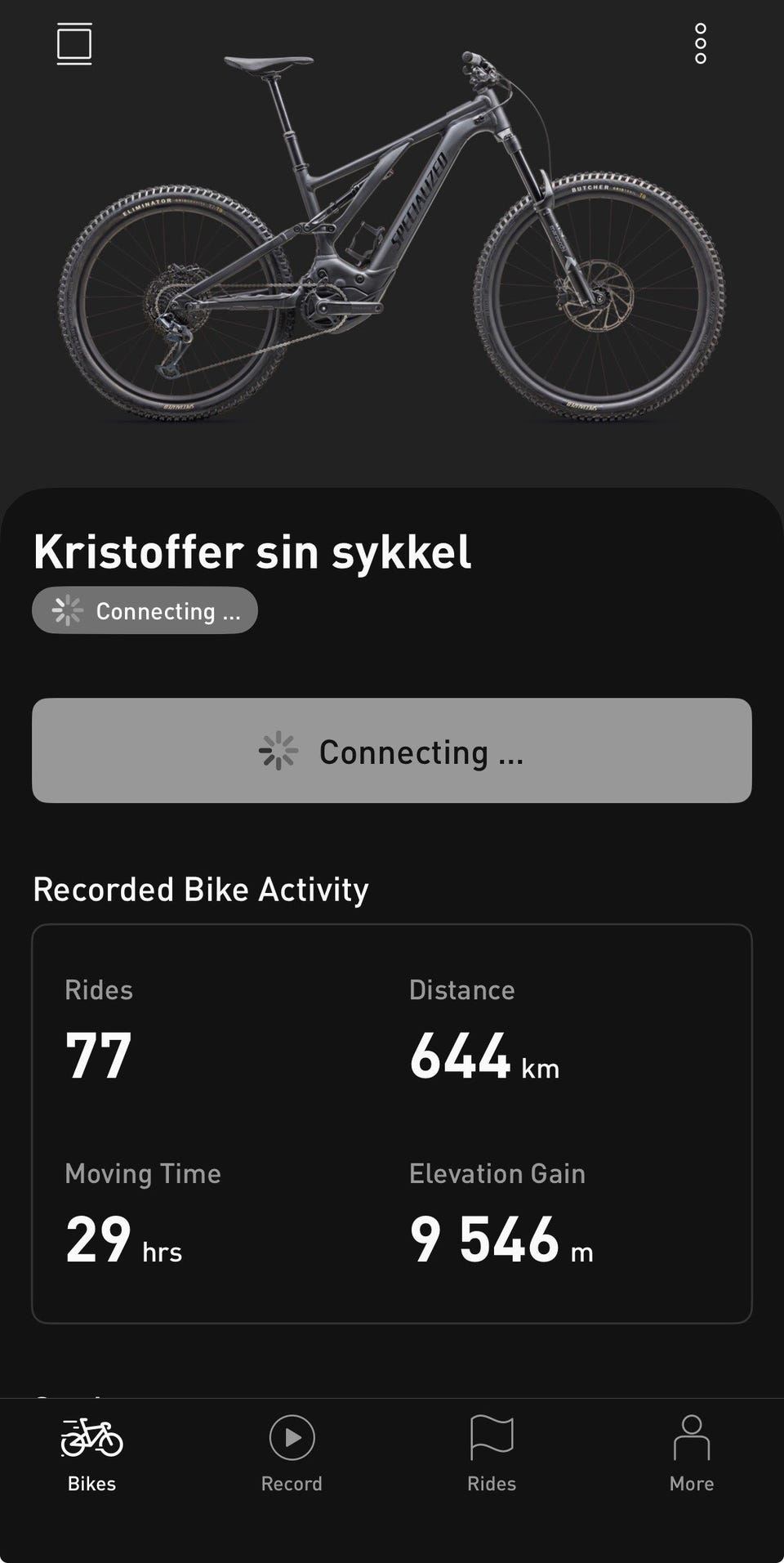Go to the Rides tab
This screenshot has width=784, height=1563.
492,1455
